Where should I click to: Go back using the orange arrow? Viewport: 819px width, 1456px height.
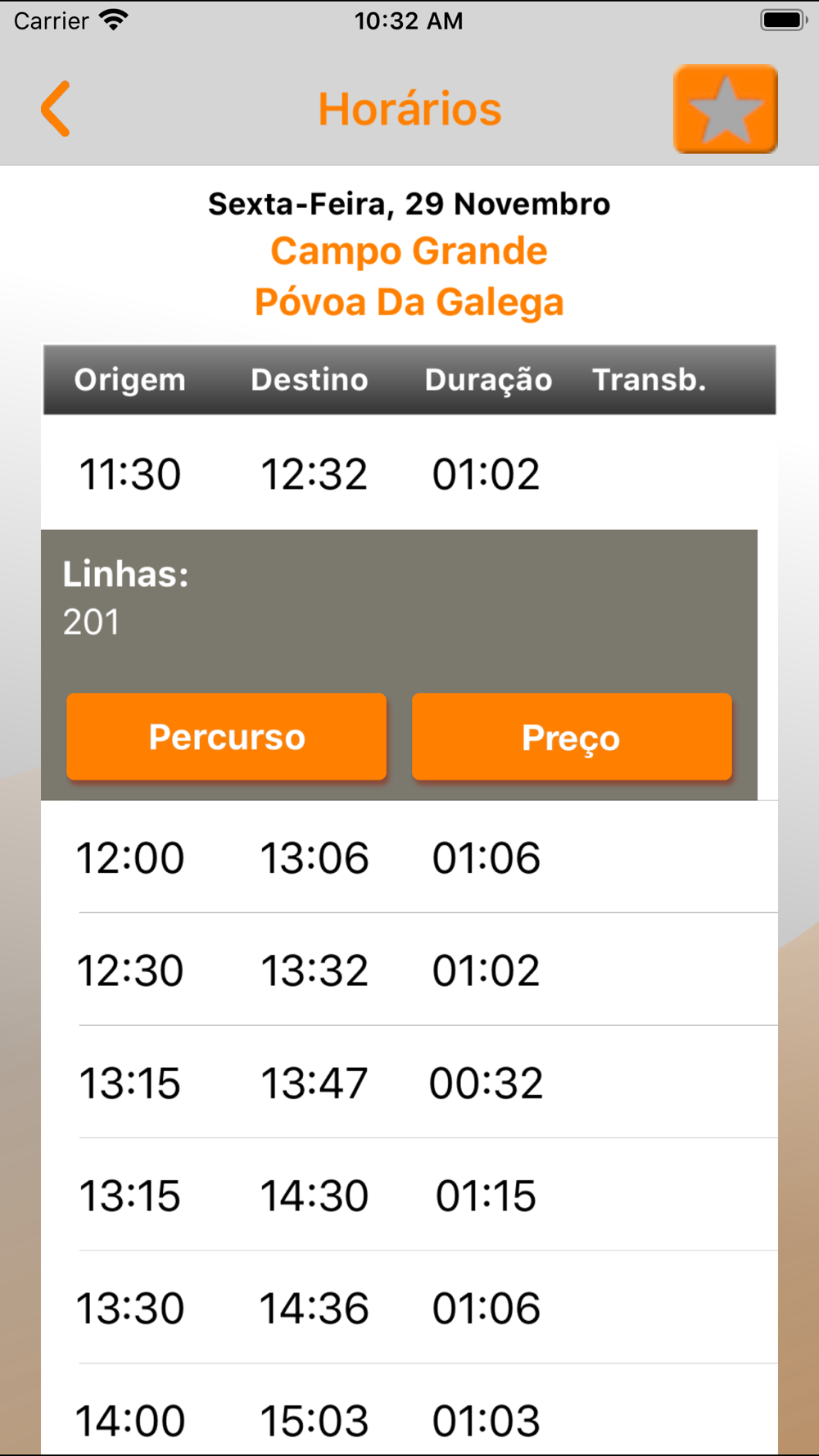(56, 109)
